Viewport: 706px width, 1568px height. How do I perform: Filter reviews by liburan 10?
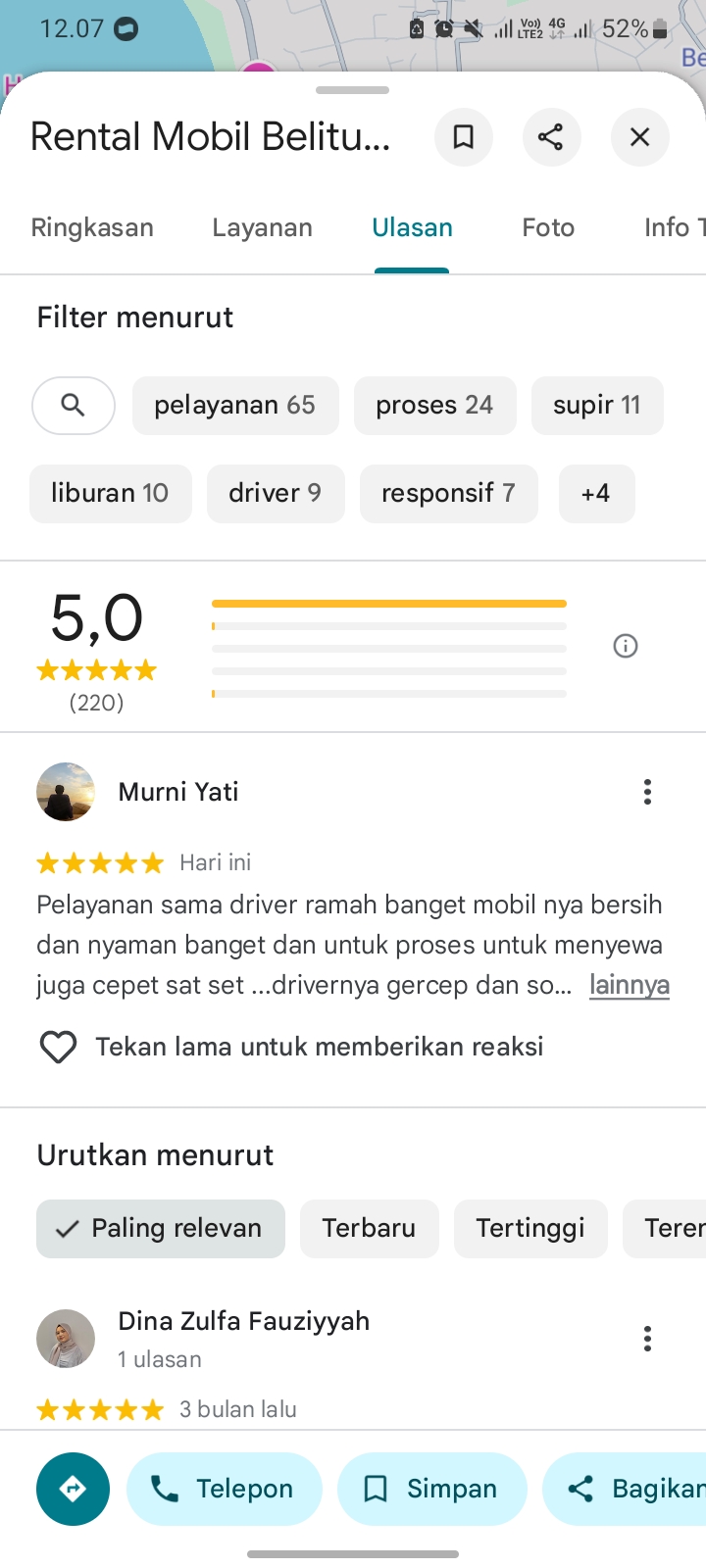[x=110, y=493]
